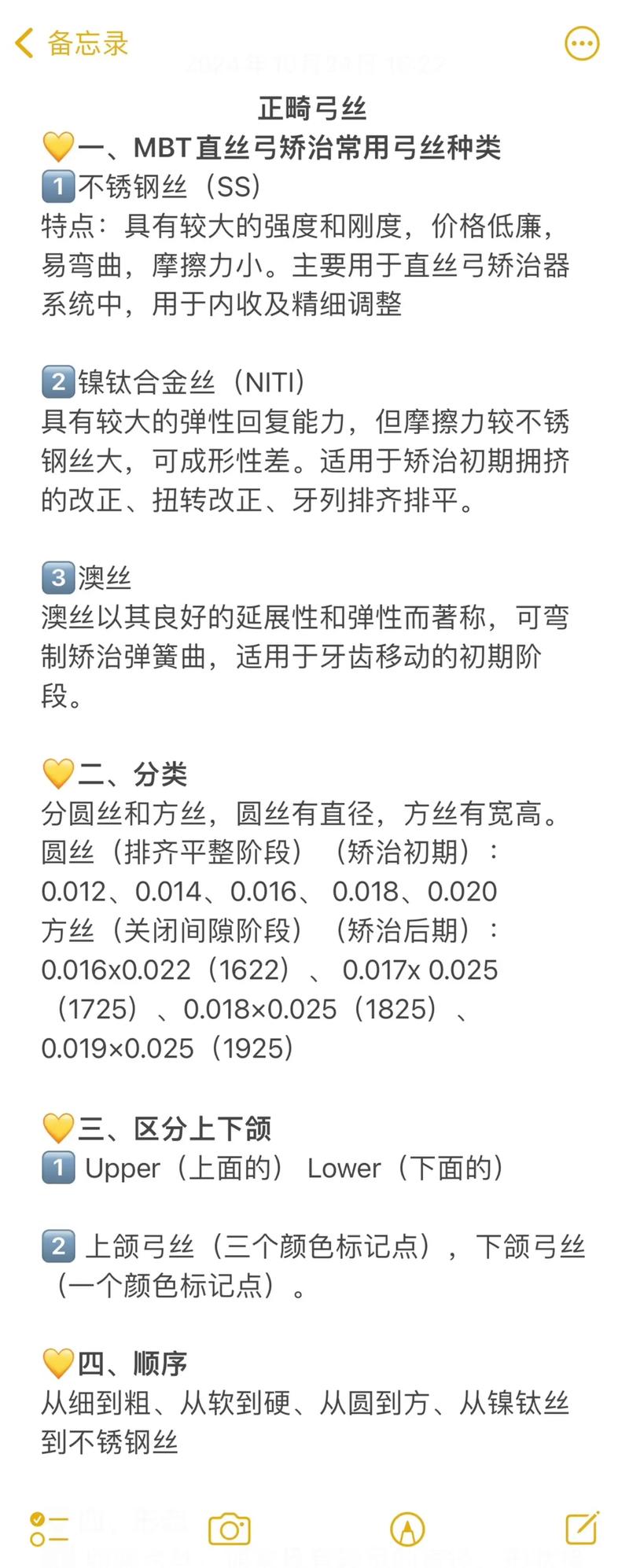This screenshot has height=1568, width=629.
Task: Insert a checklist with the checklist icon
Action: [47, 1526]
